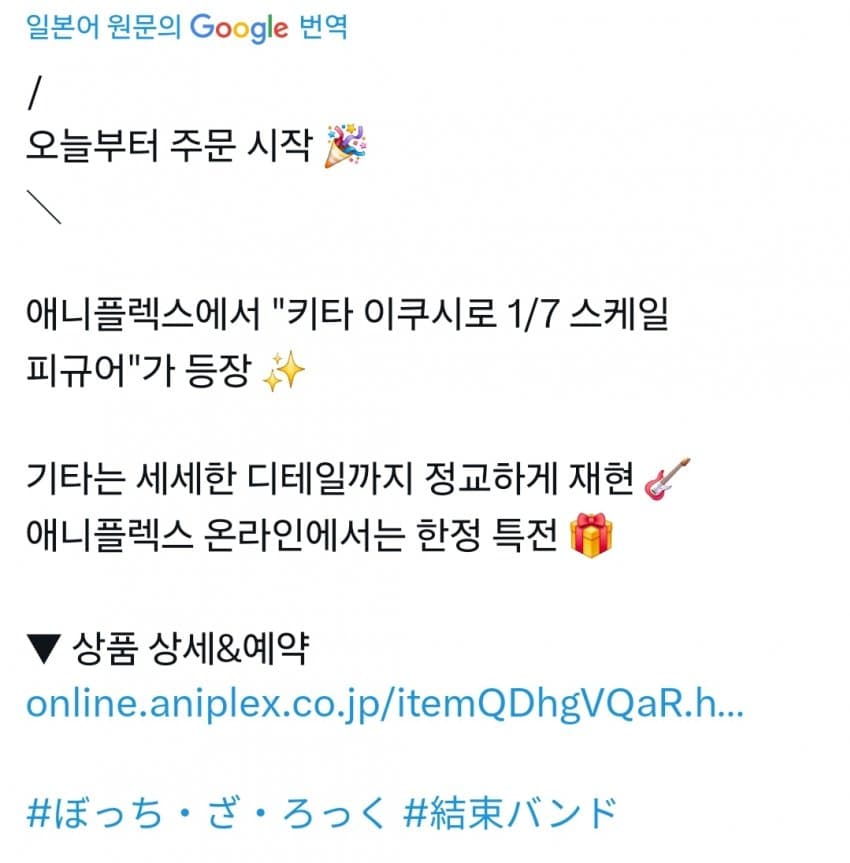Viewport: 850px width, 863px height.
Task: Open the Google translation attribution link
Action: pyautogui.click(x=188, y=27)
